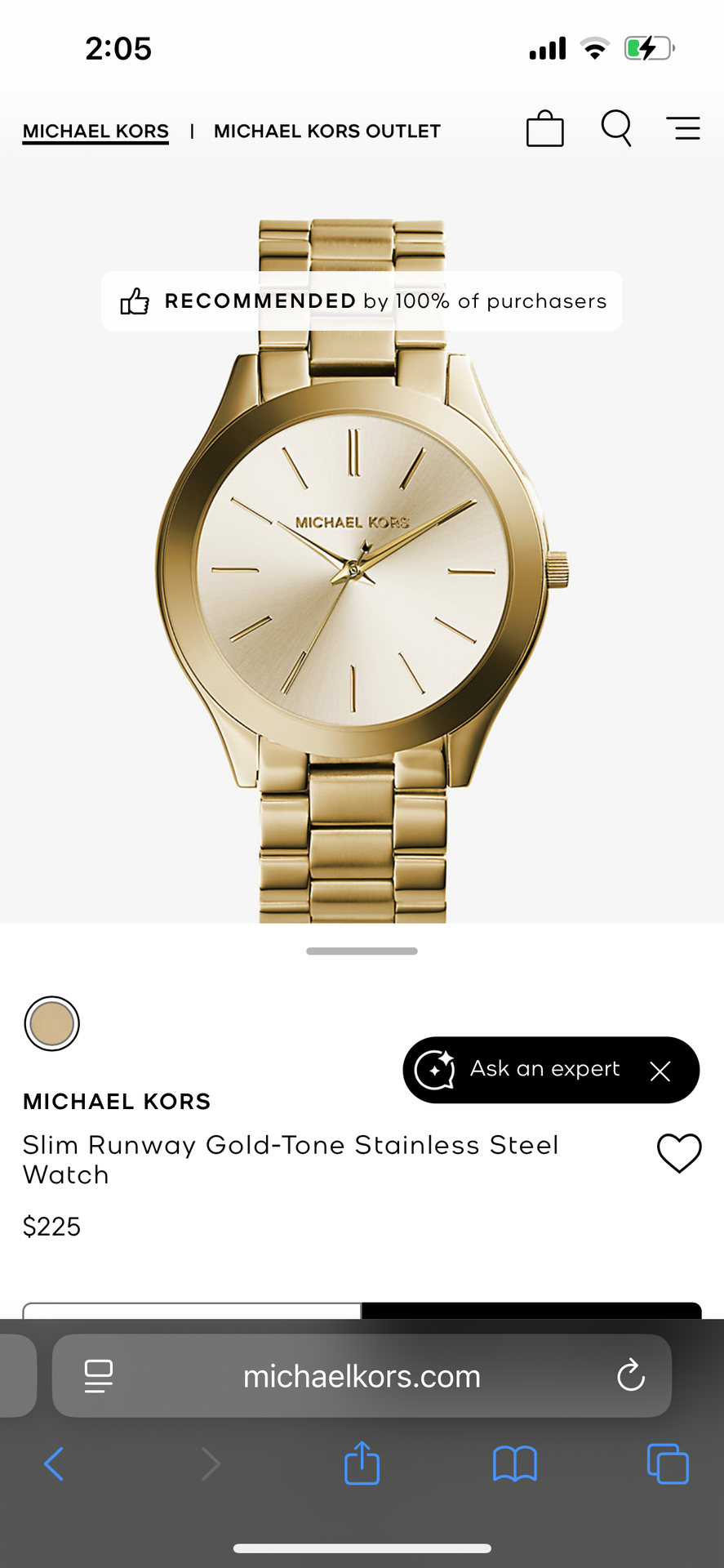Open the Slim Runway watch title link
The height and width of the screenshot is (1568, 724).
tap(291, 1160)
